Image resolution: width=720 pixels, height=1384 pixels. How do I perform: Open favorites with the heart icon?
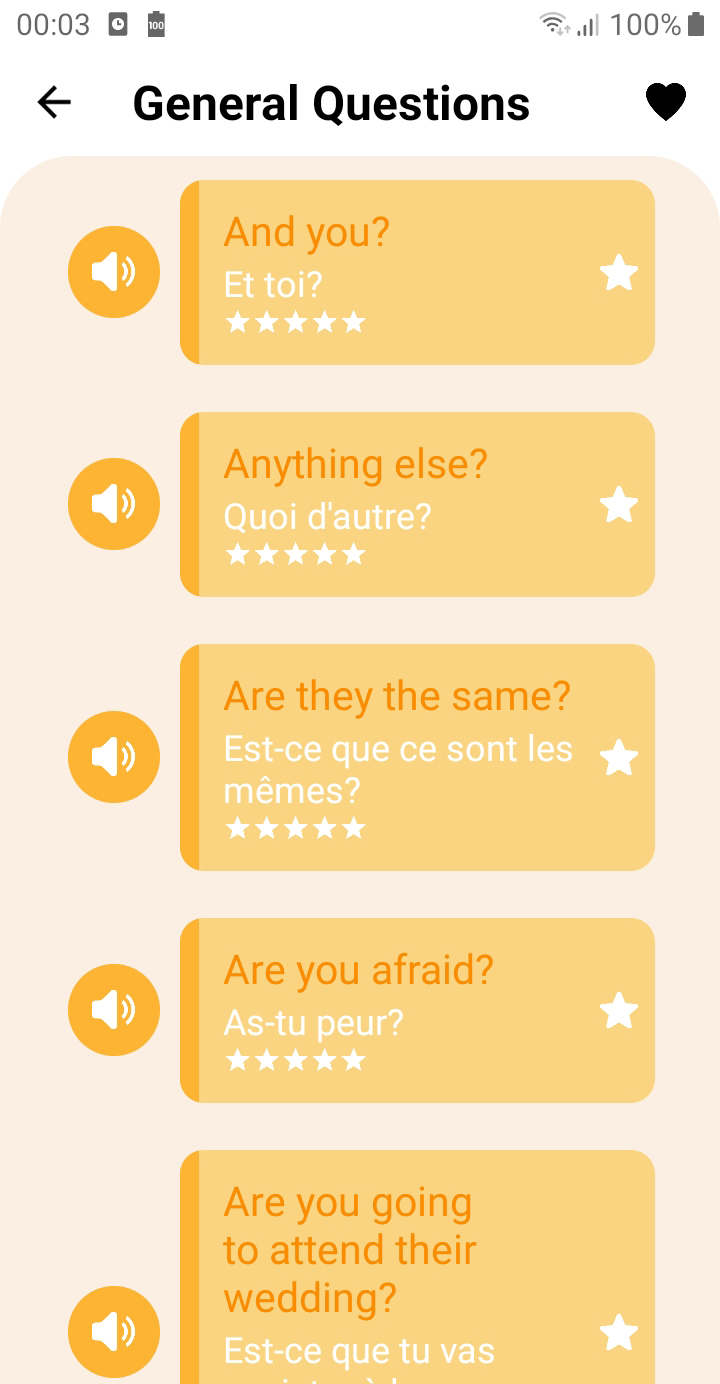click(665, 102)
